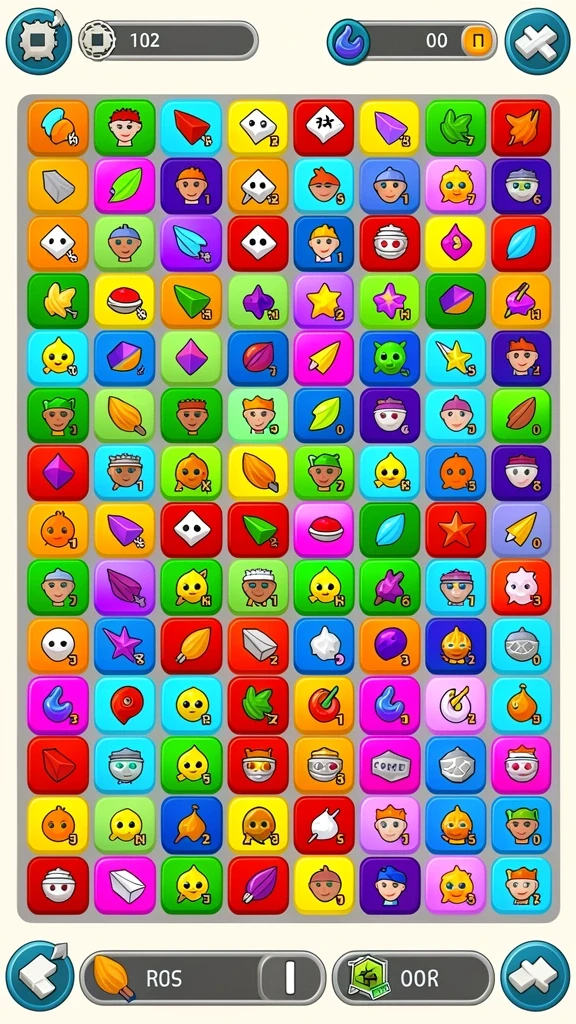Choose the white diamond with a black symbol on red
This screenshot has width=576, height=1024.
(x=325, y=127)
